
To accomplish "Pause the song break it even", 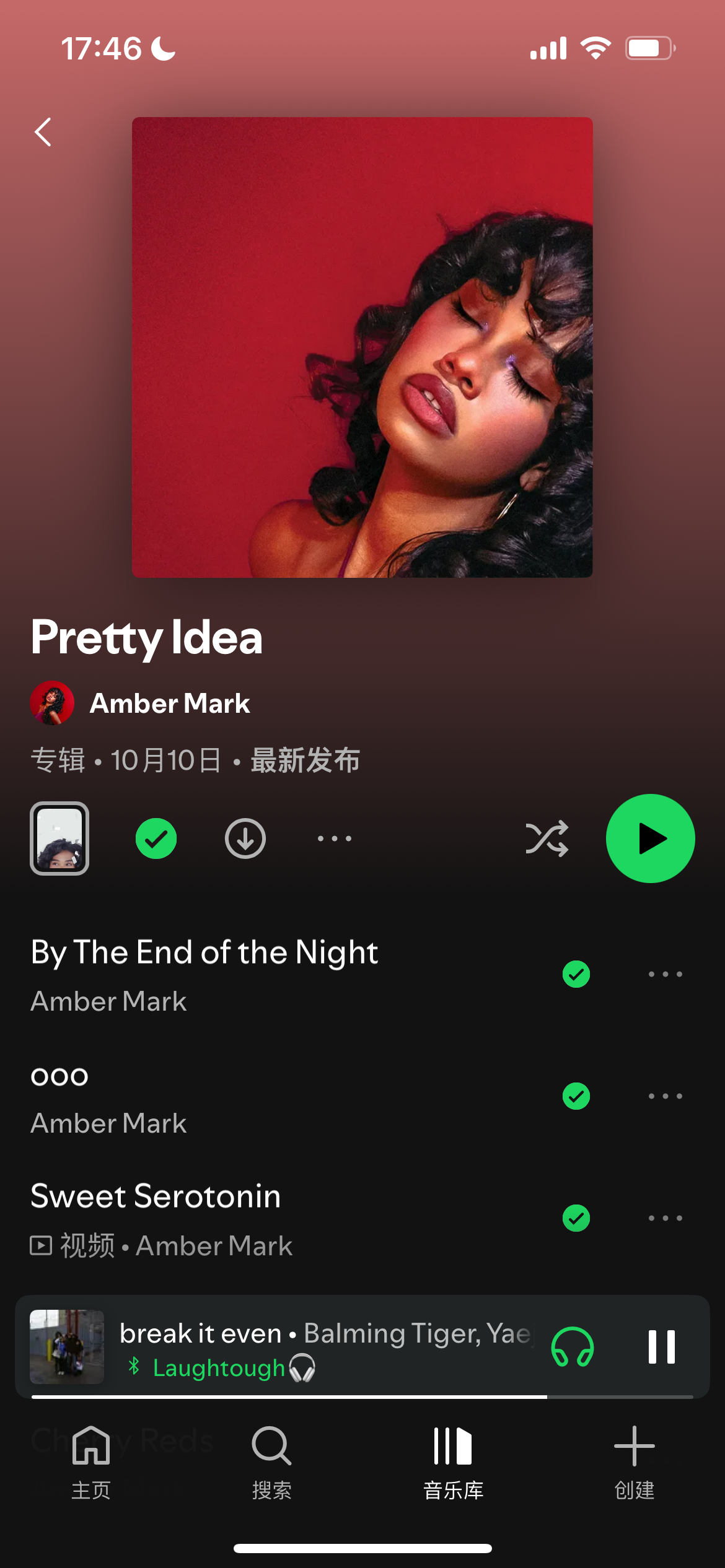I will pos(661,1347).
